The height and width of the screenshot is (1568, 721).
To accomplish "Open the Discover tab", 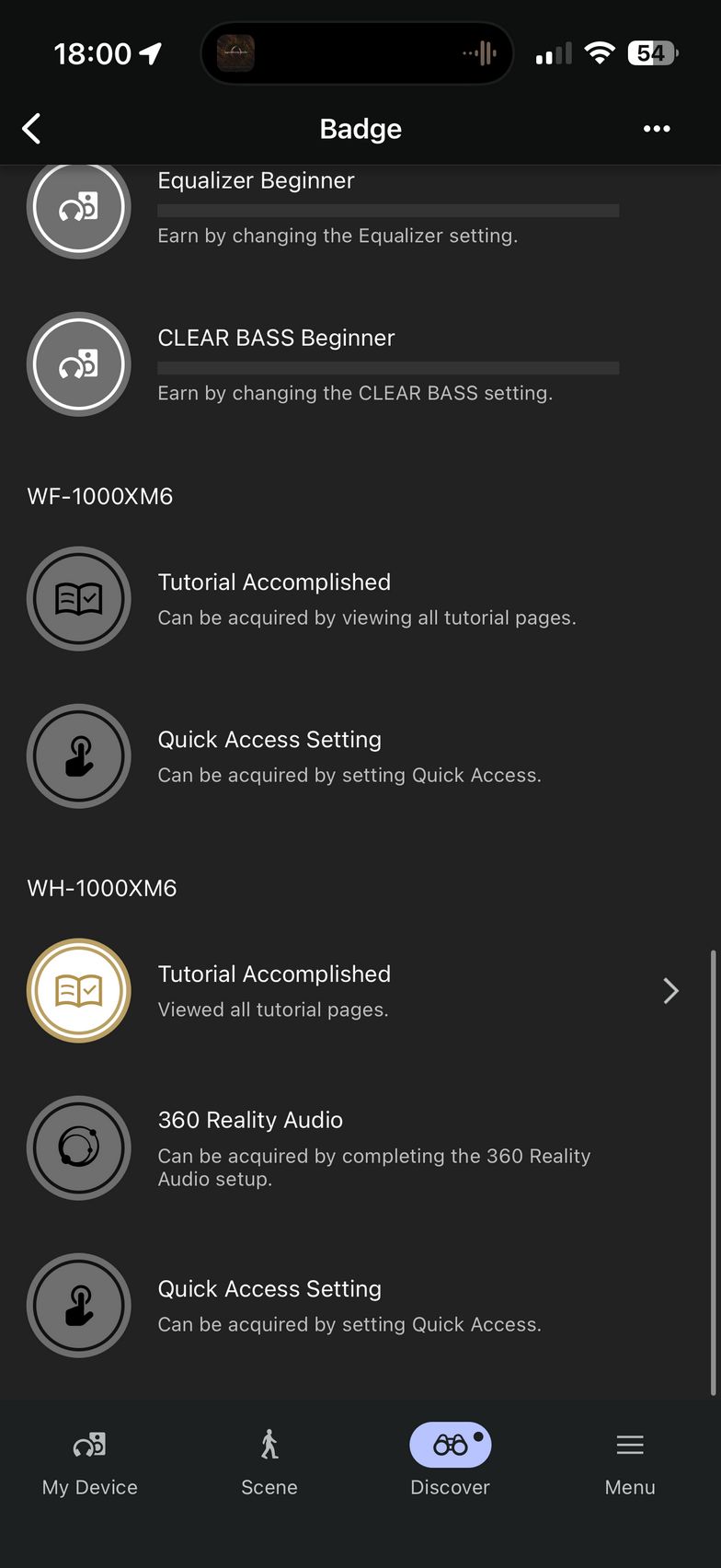I will tap(450, 1462).
